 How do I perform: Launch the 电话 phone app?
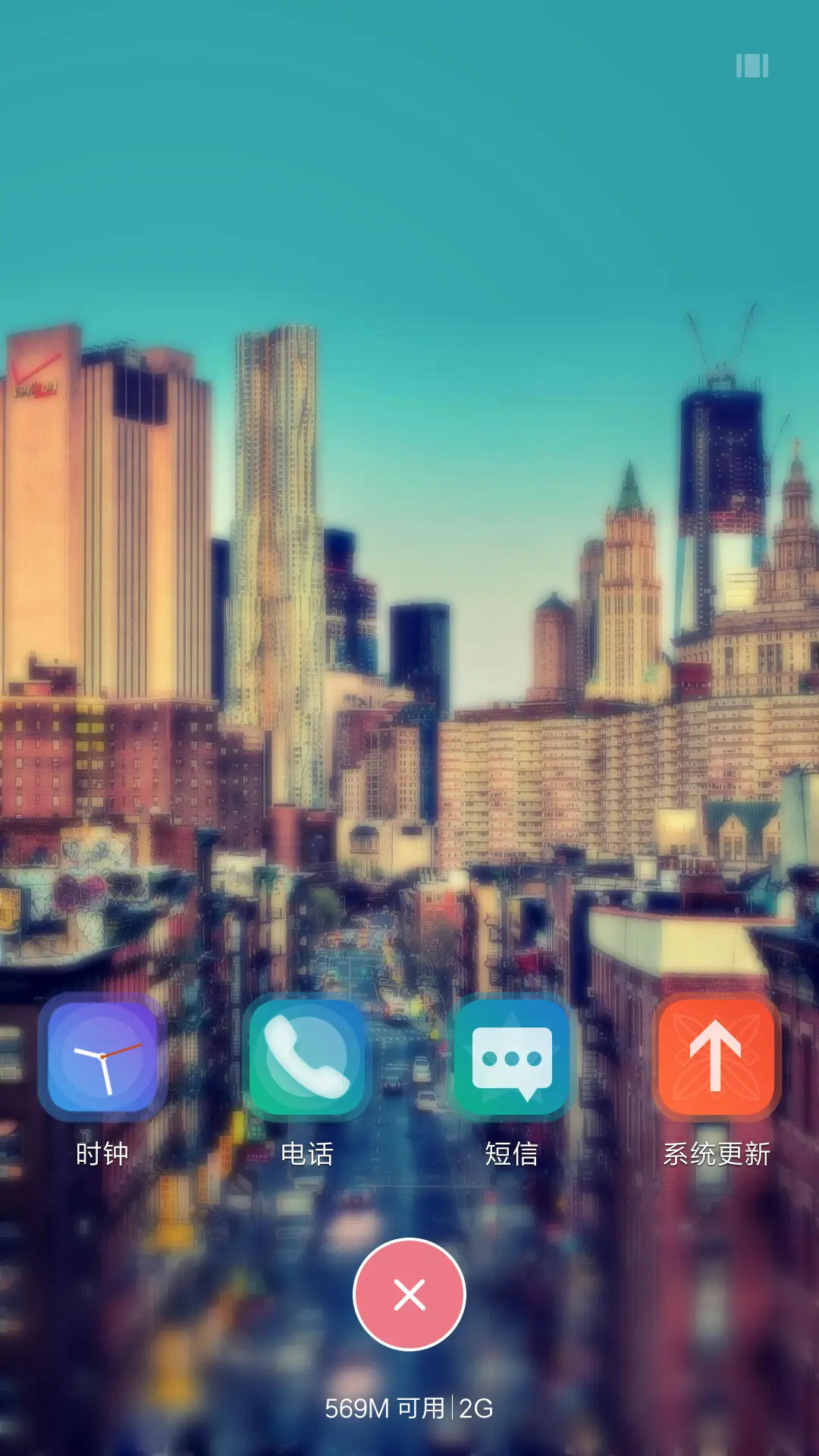click(x=307, y=1058)
